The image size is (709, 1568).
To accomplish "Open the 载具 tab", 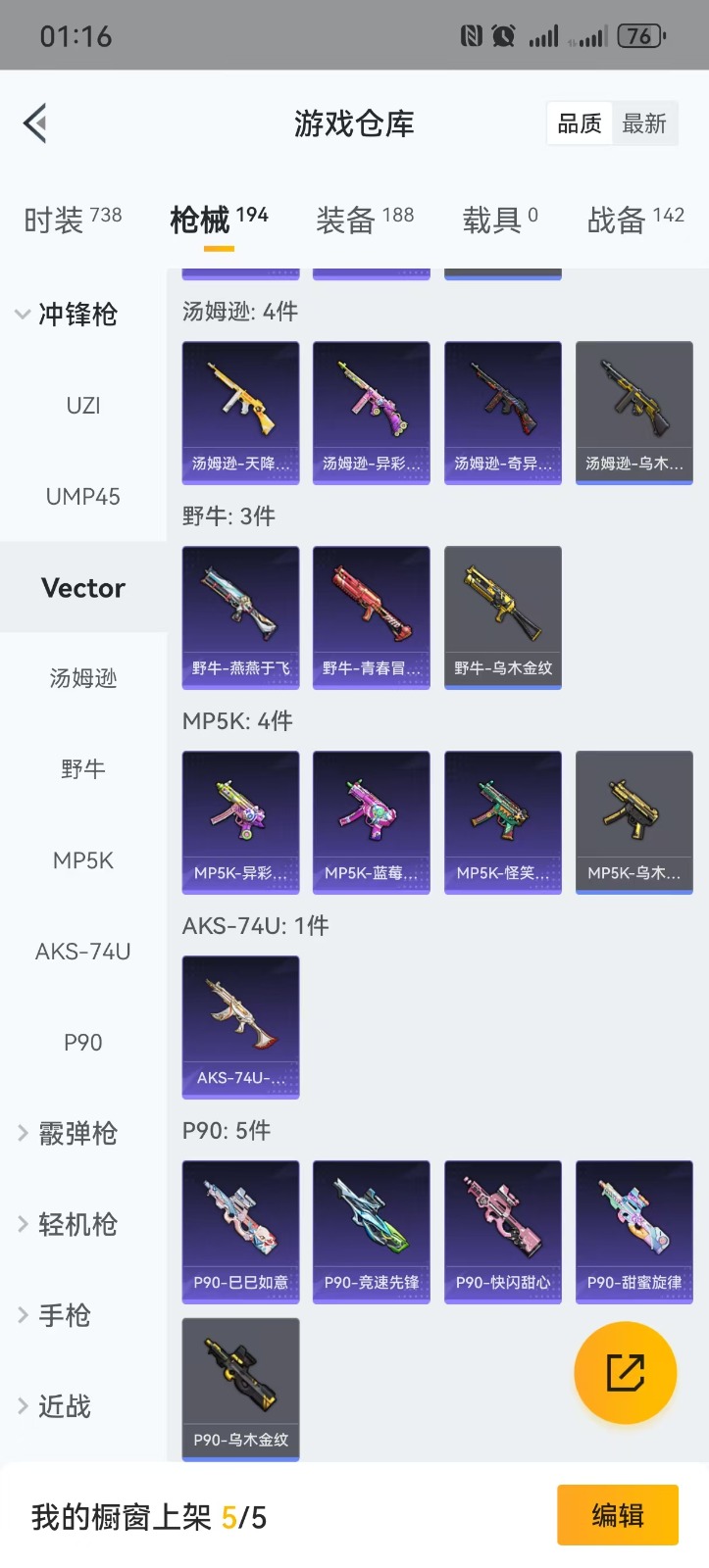I will (x=499, y=220).
